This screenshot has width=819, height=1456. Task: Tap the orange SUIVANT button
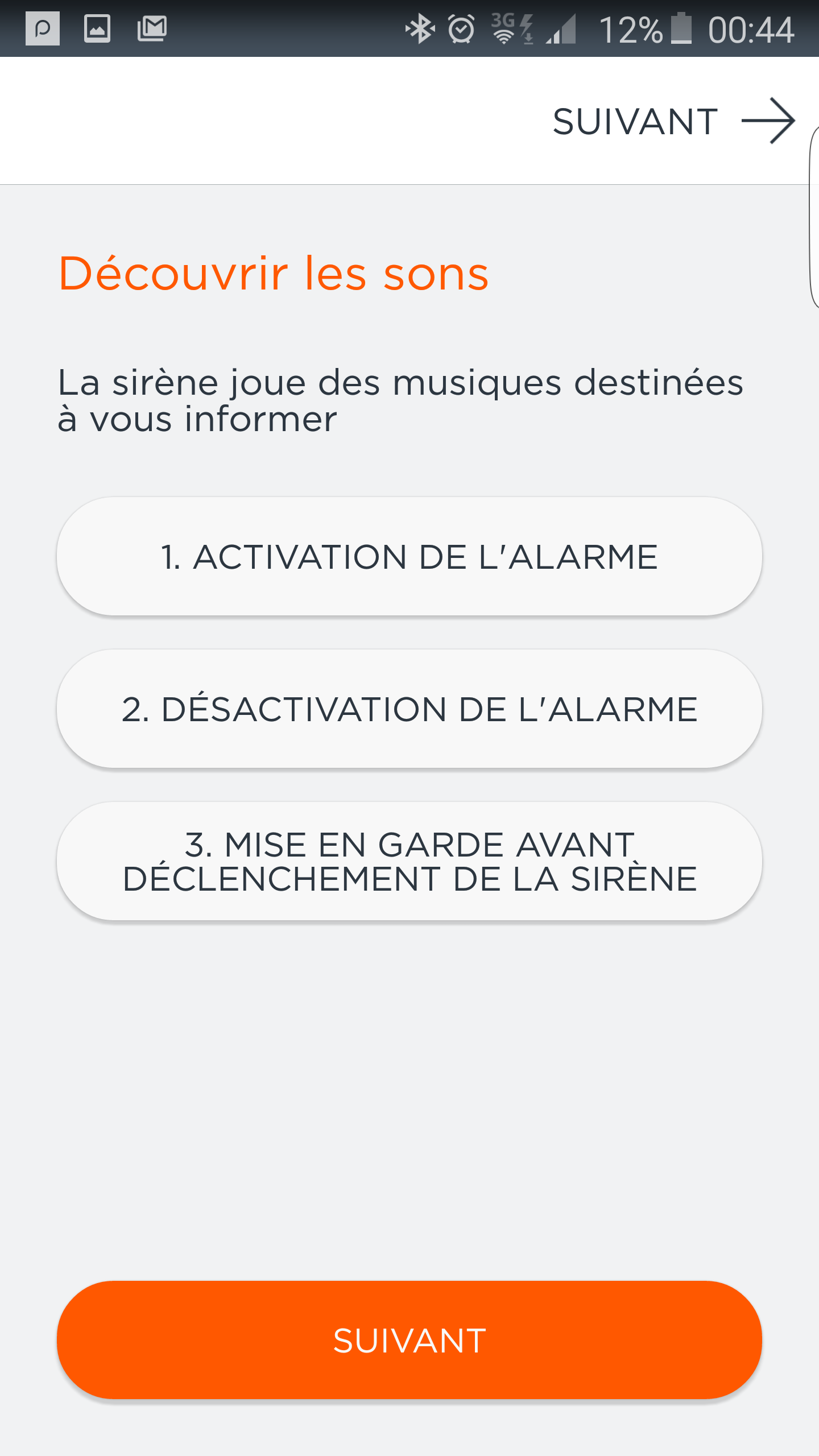(409, 1340)
